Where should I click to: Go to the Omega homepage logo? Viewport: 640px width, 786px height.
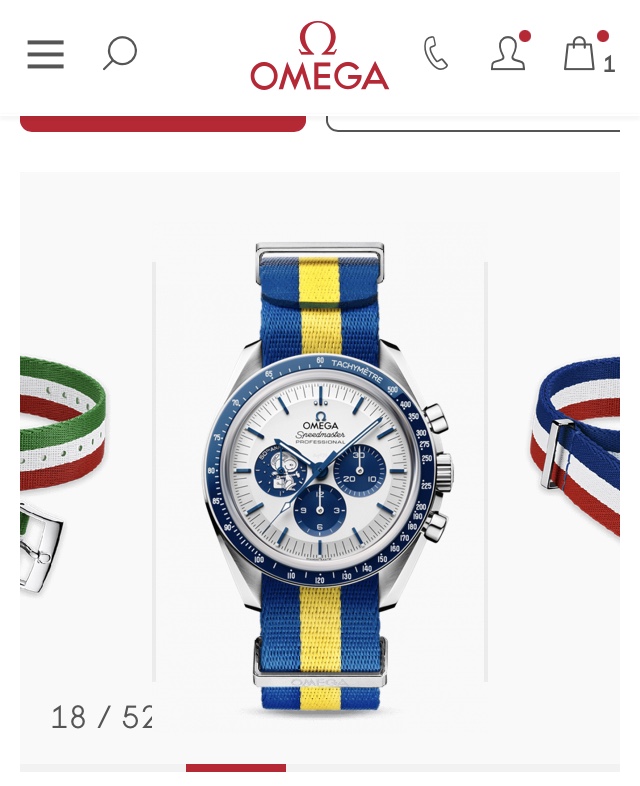319,57
